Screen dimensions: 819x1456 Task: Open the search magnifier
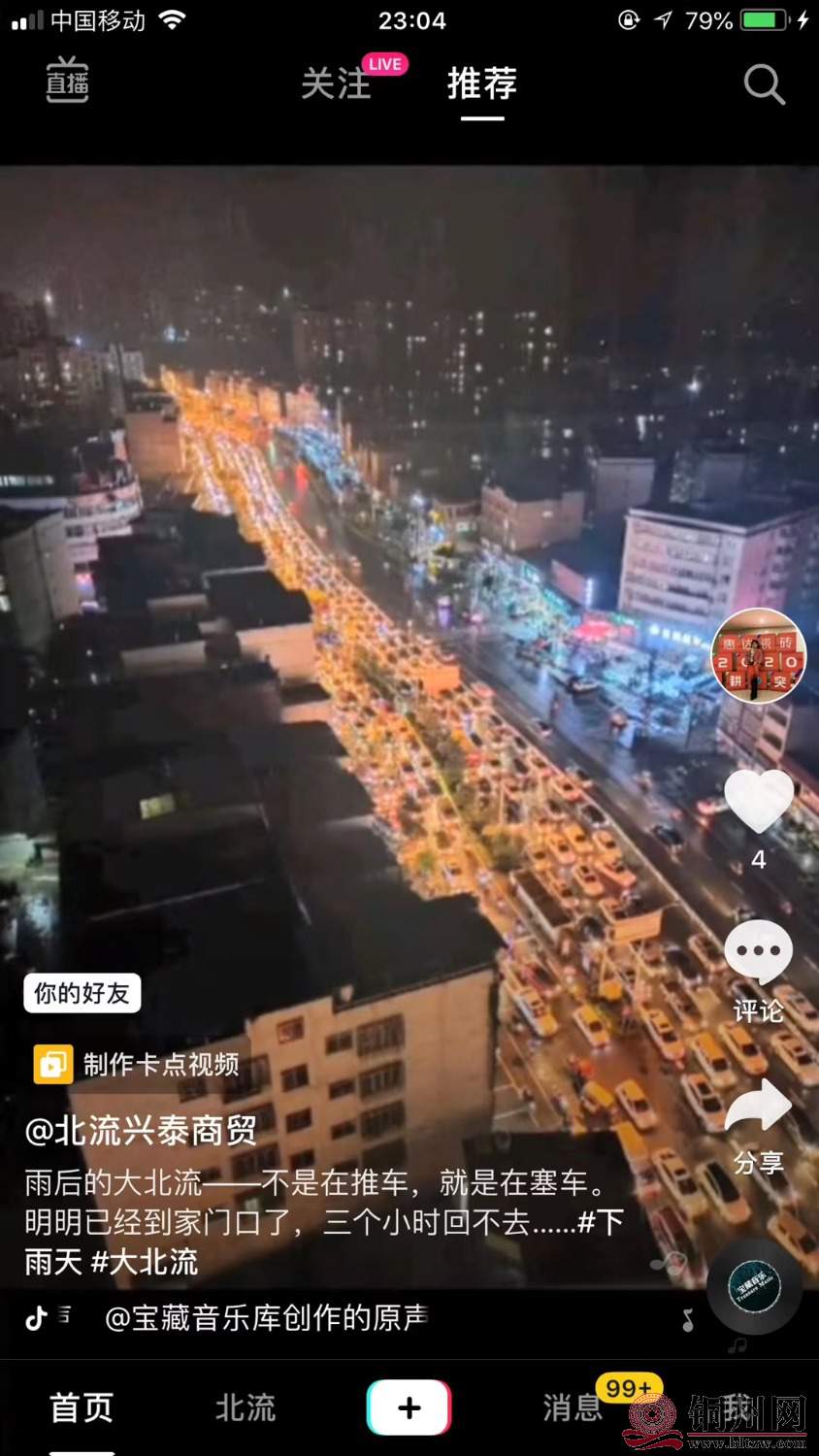(764, 84)
